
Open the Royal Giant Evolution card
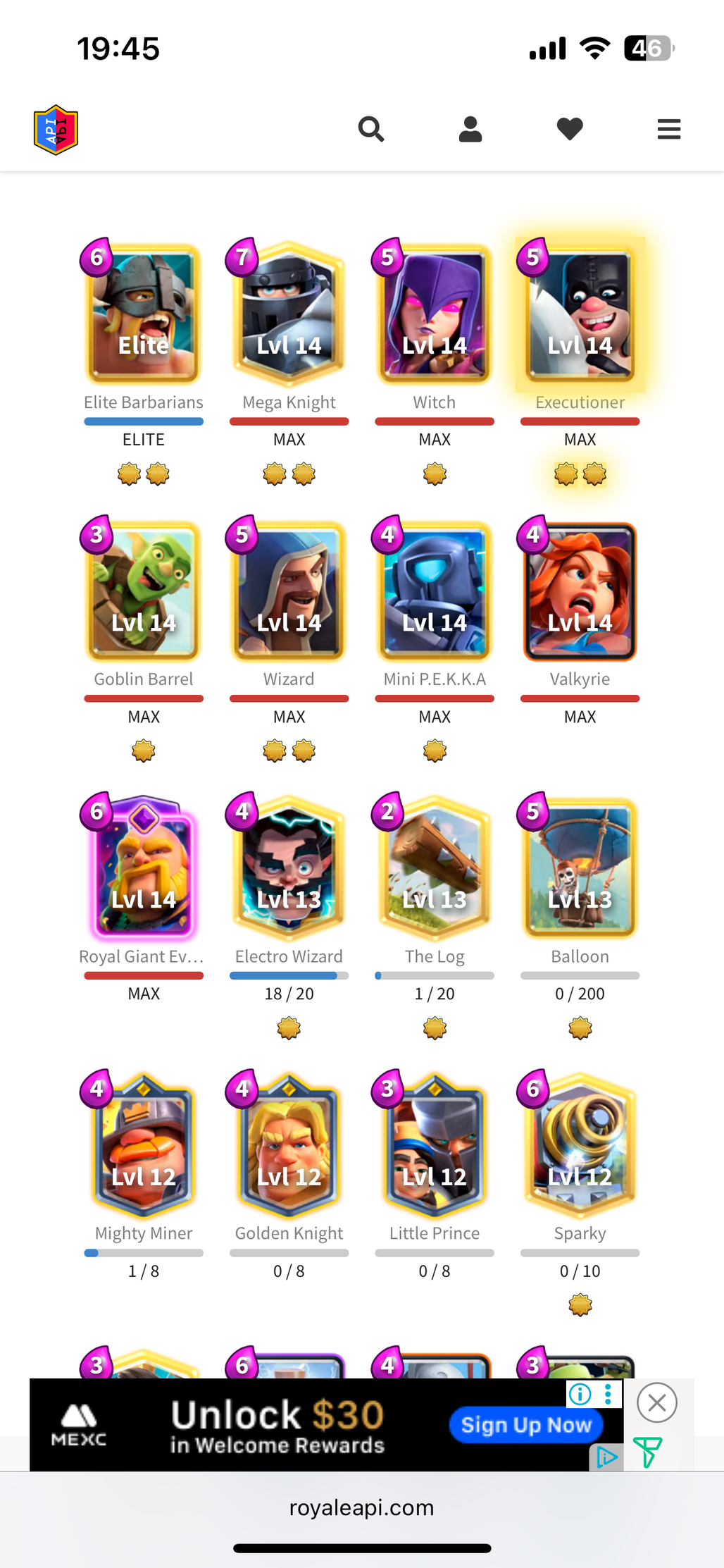(144, 868)
